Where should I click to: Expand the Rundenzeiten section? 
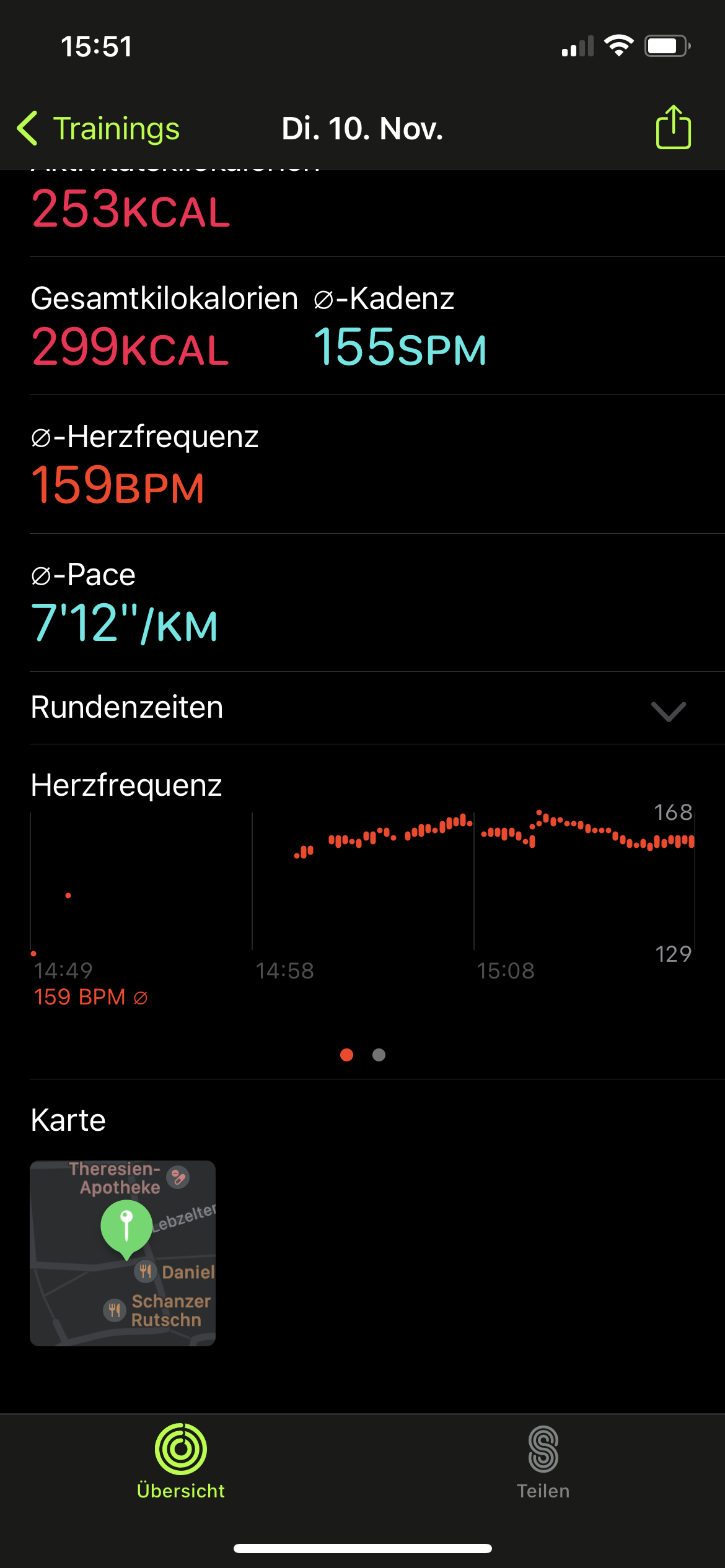coord(668,710)
